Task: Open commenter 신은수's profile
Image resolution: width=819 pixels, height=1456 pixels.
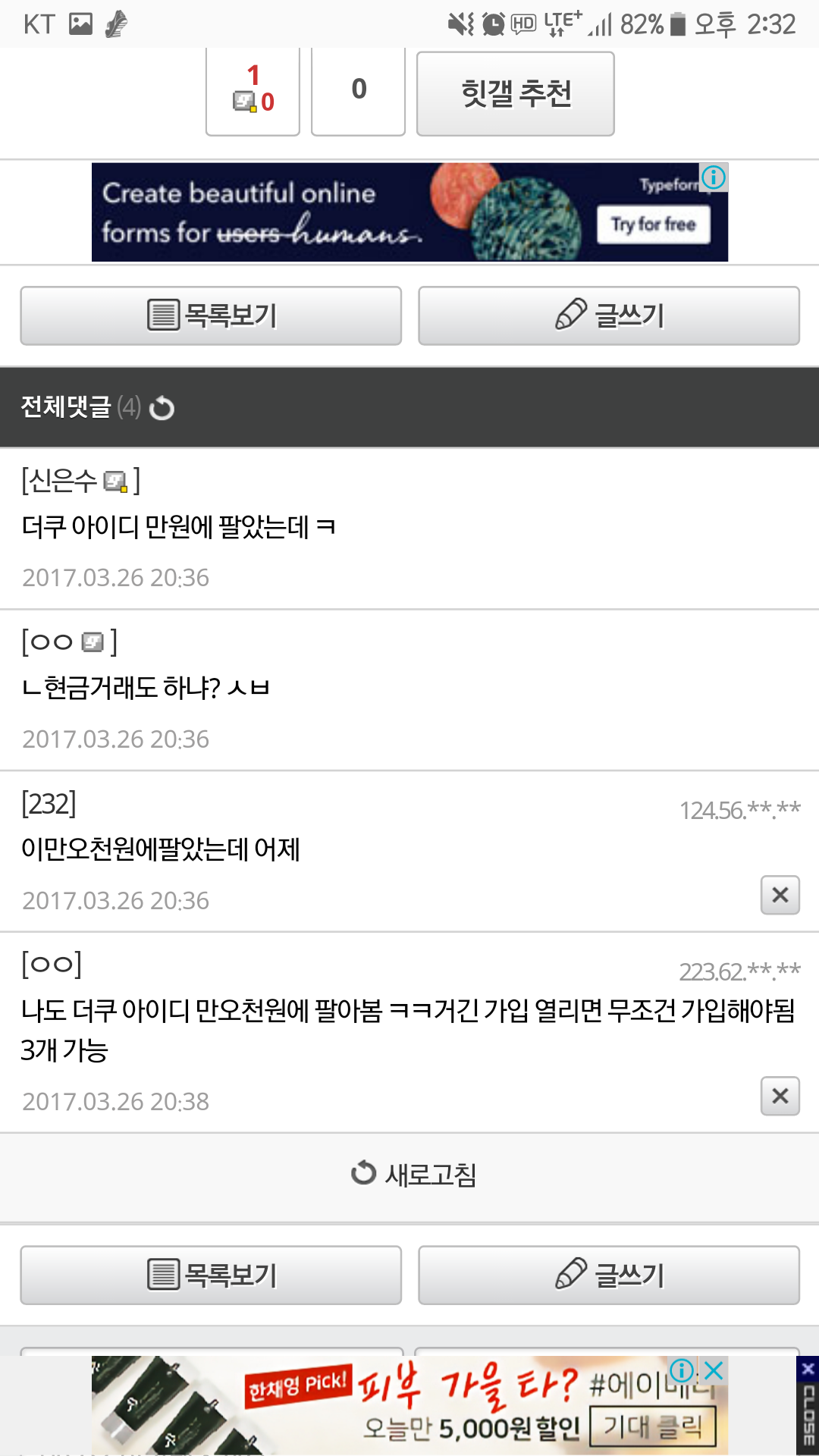Action: (x=61, y=481)
